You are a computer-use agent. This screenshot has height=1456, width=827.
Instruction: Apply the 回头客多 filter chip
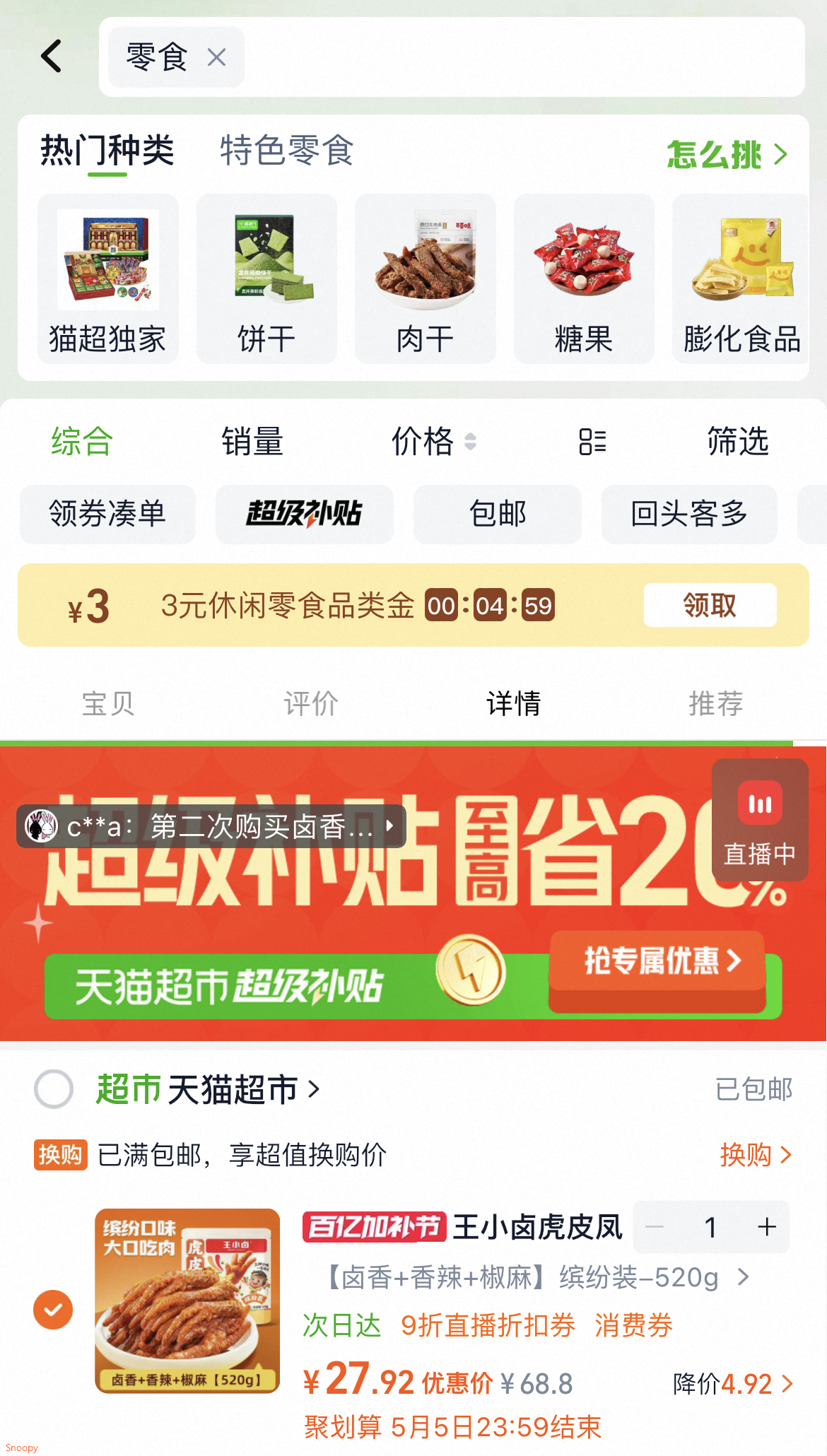pos(689,514)
